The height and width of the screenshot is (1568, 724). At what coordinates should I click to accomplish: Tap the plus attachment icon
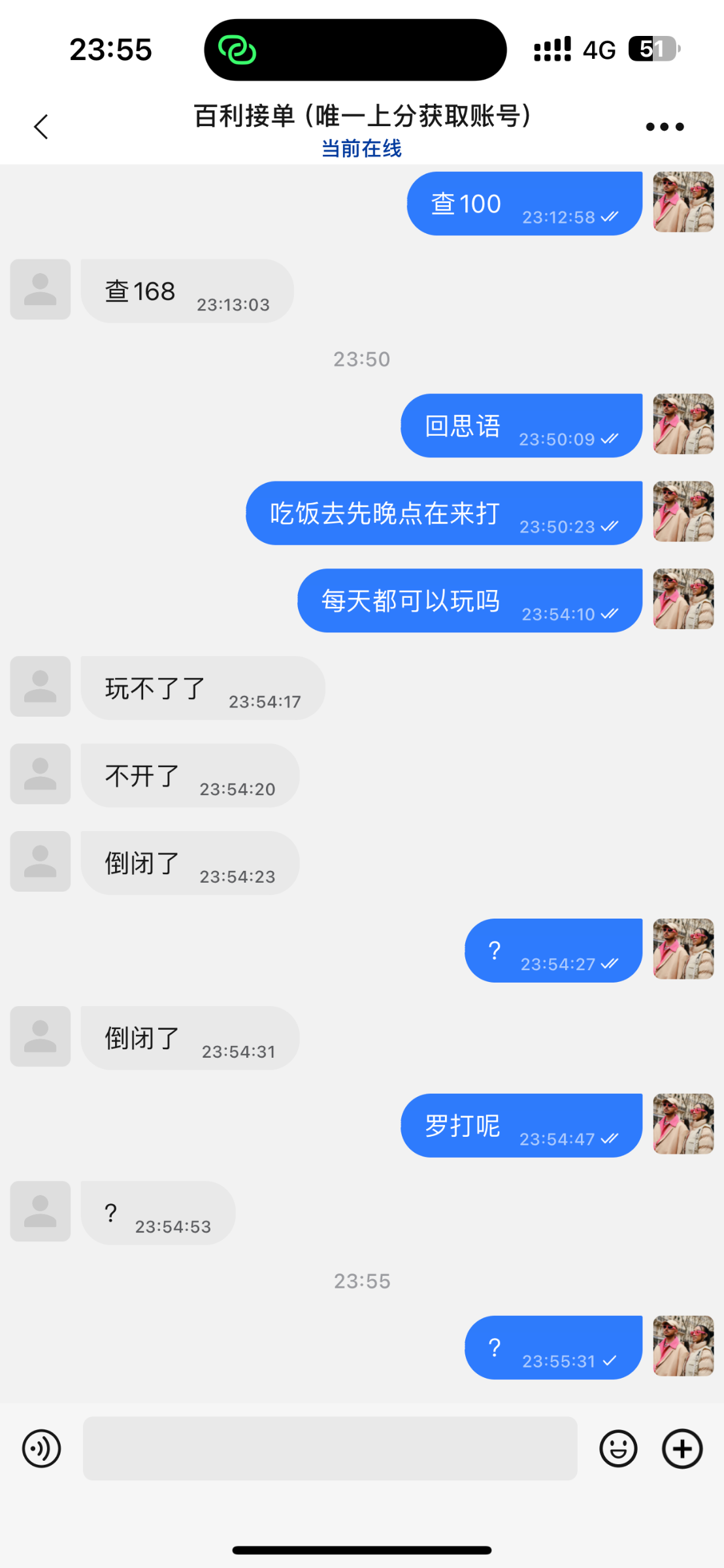682,1448
